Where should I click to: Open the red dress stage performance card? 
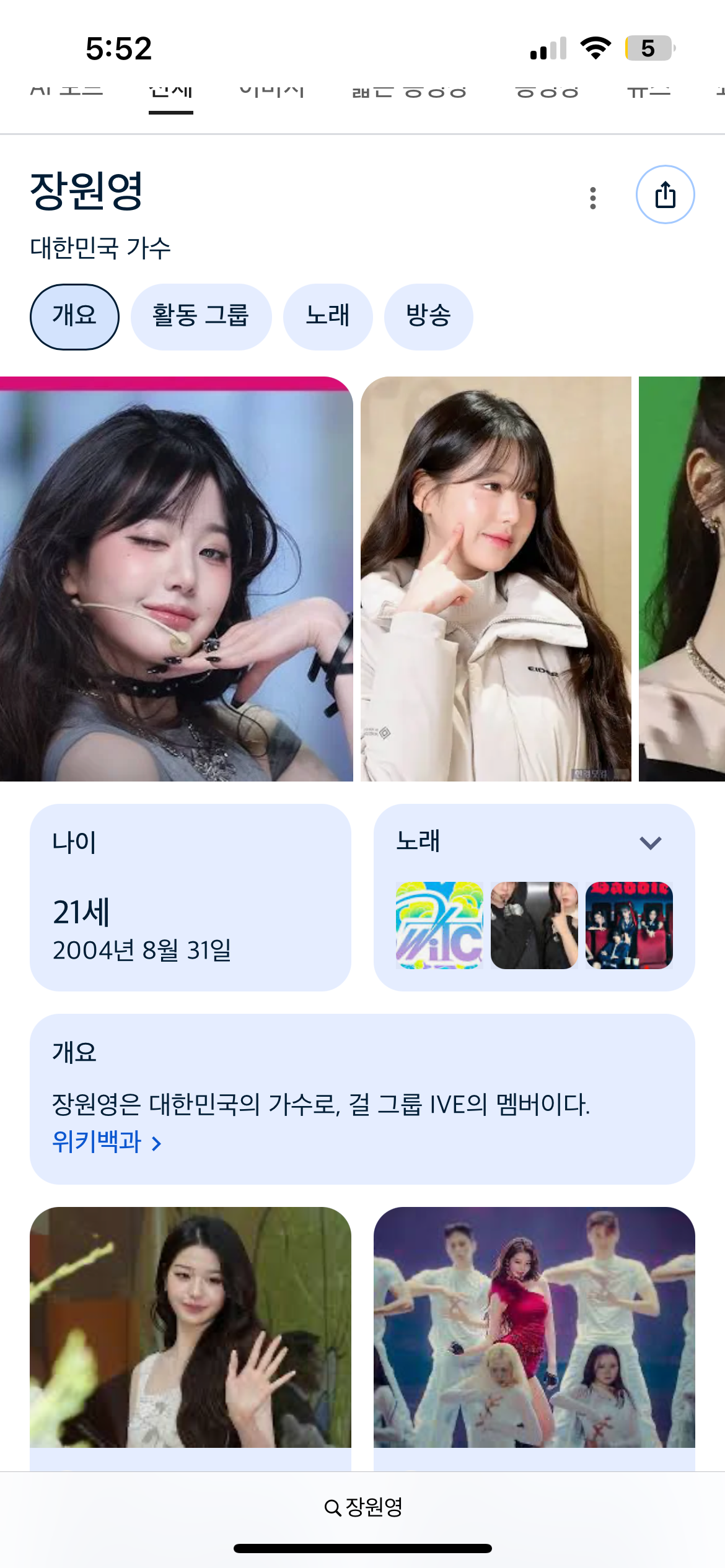tap(534, 1328)
